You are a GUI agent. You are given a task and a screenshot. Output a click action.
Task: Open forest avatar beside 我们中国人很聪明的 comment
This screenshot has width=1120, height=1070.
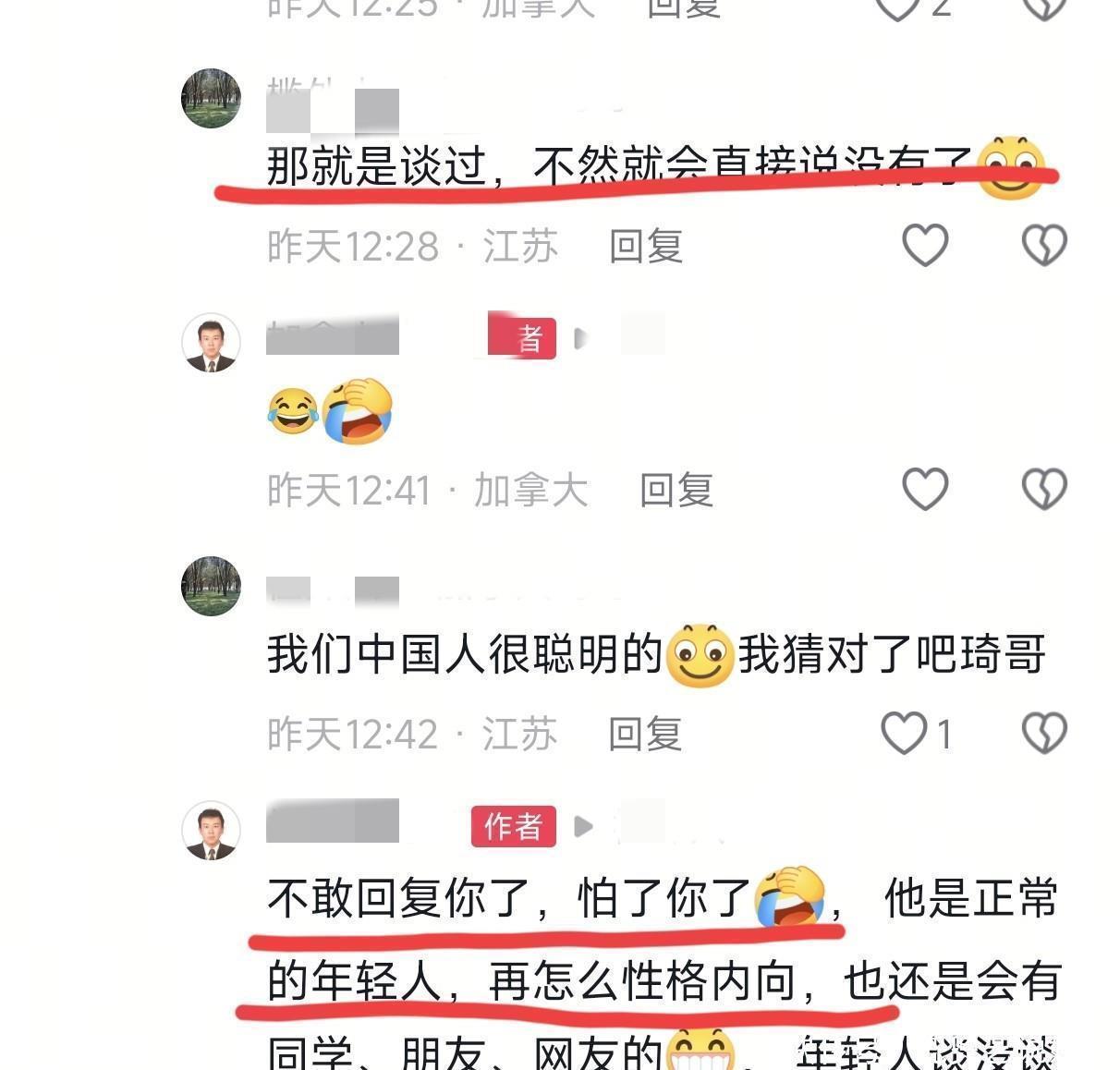[211, 586]
